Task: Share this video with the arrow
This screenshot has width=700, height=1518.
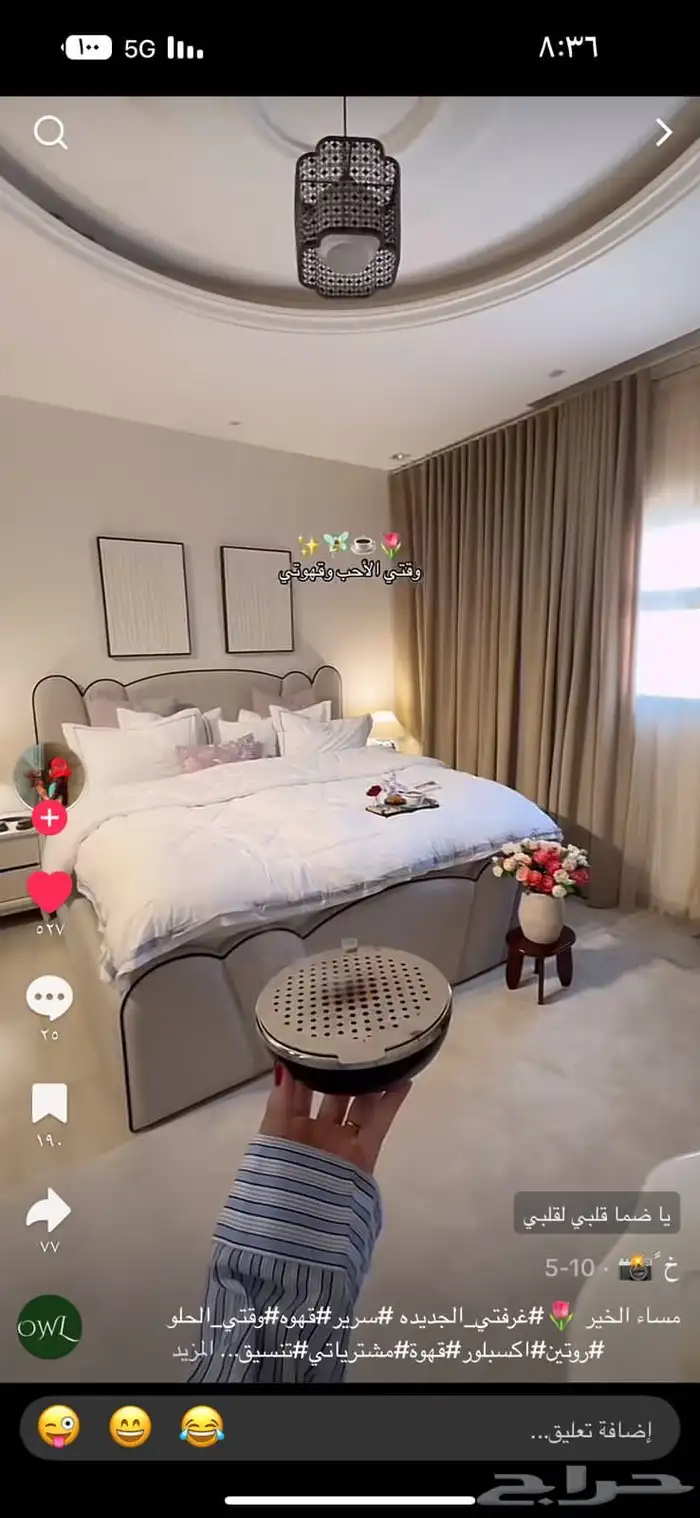Action: click(x=49, y=1211)
